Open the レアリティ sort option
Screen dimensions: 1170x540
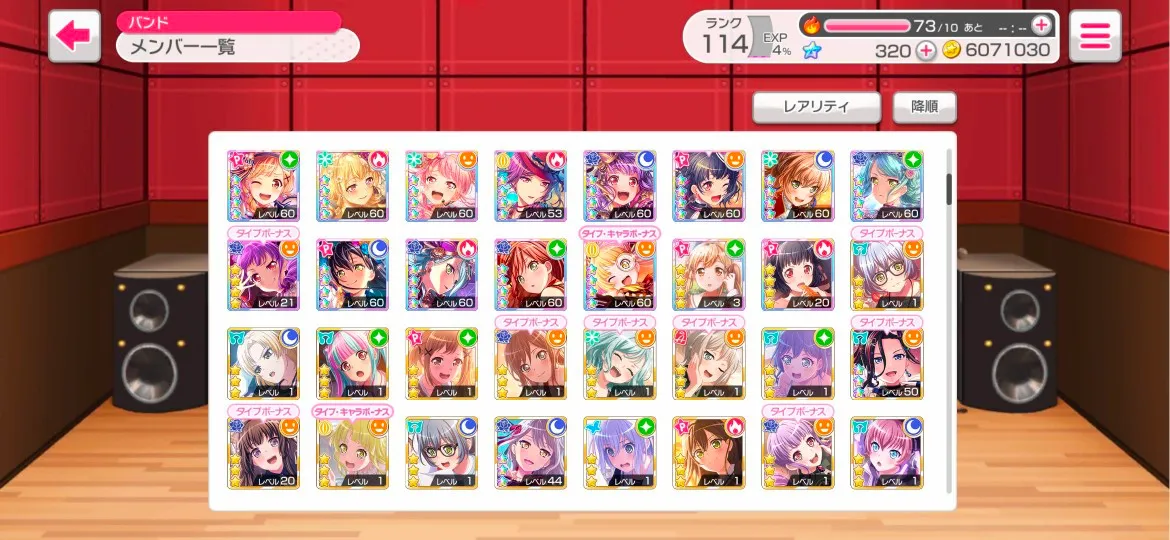(816, 107)
